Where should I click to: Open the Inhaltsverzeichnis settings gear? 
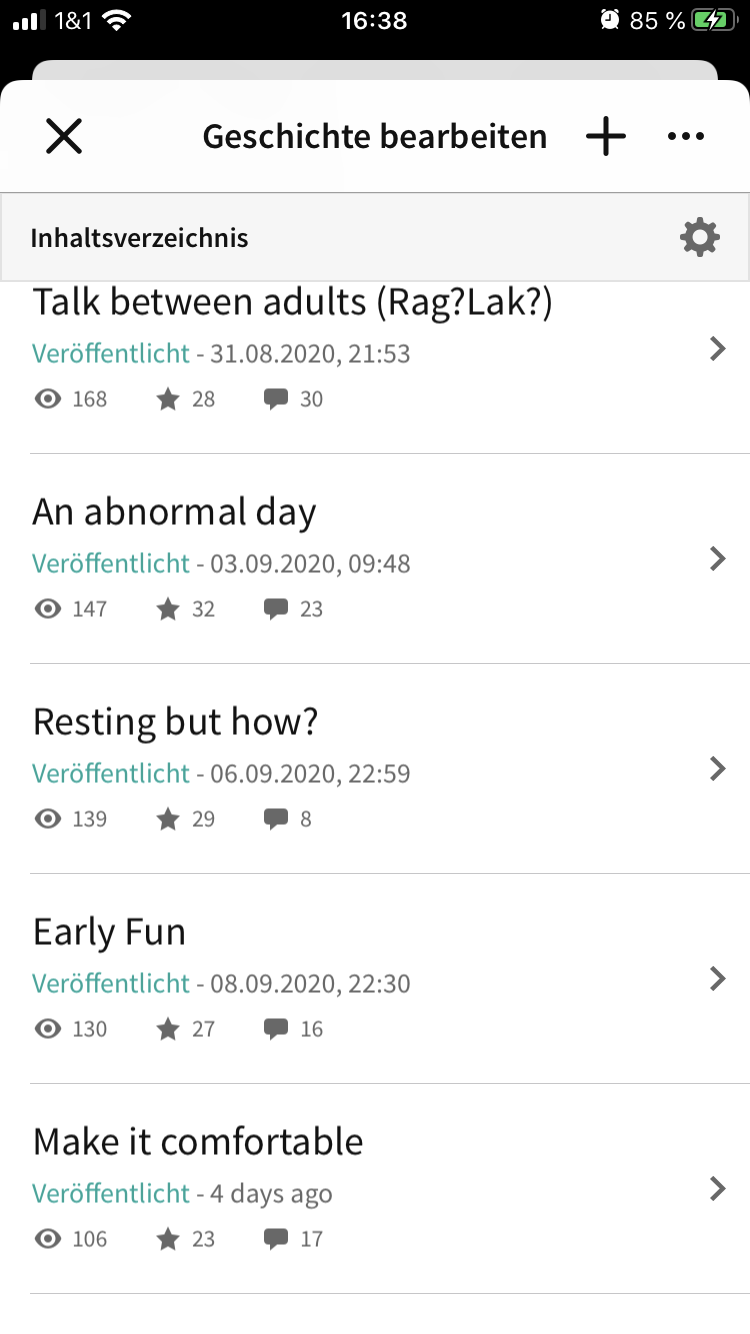pyautogui.click(x=699, y=238)
